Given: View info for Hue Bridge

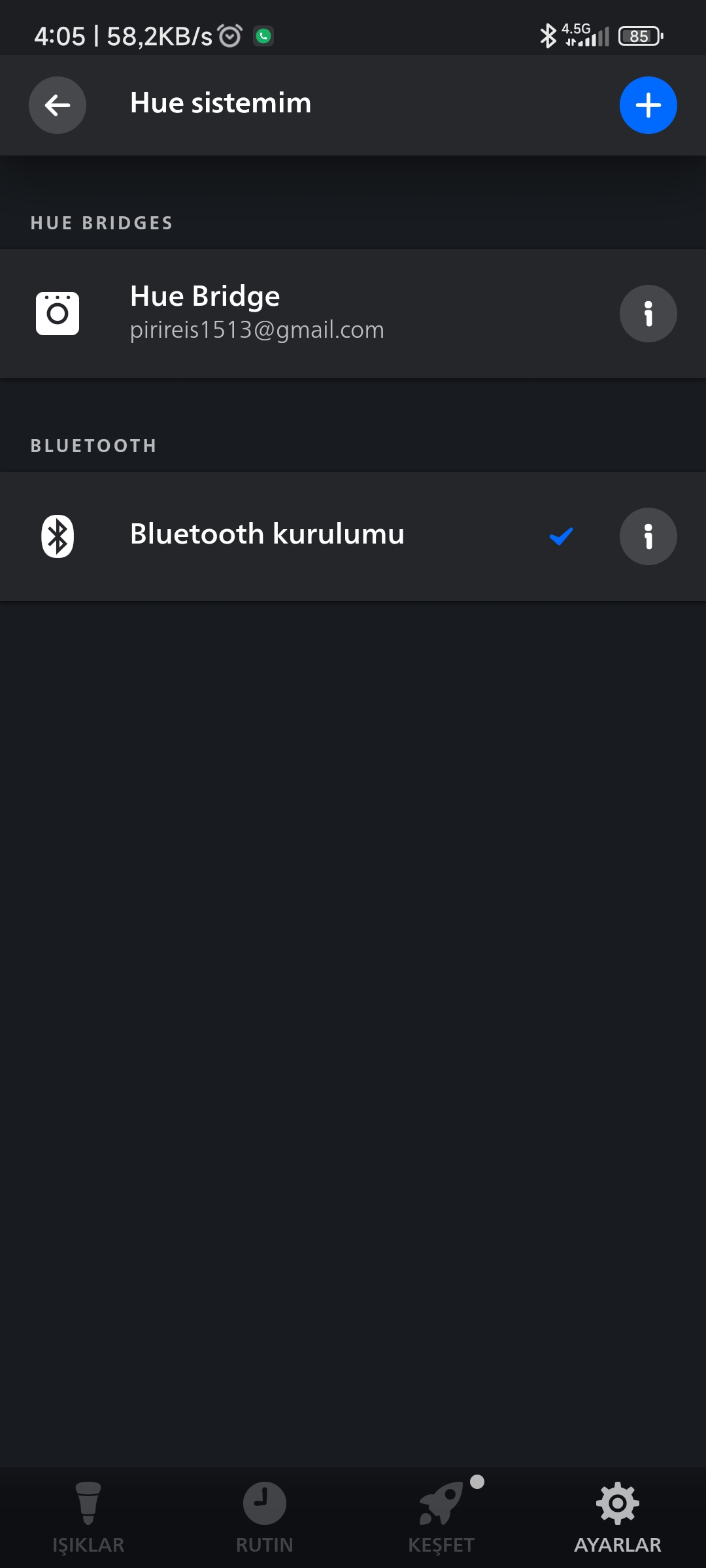Looking at the screenshot, I should pos(648,314).
